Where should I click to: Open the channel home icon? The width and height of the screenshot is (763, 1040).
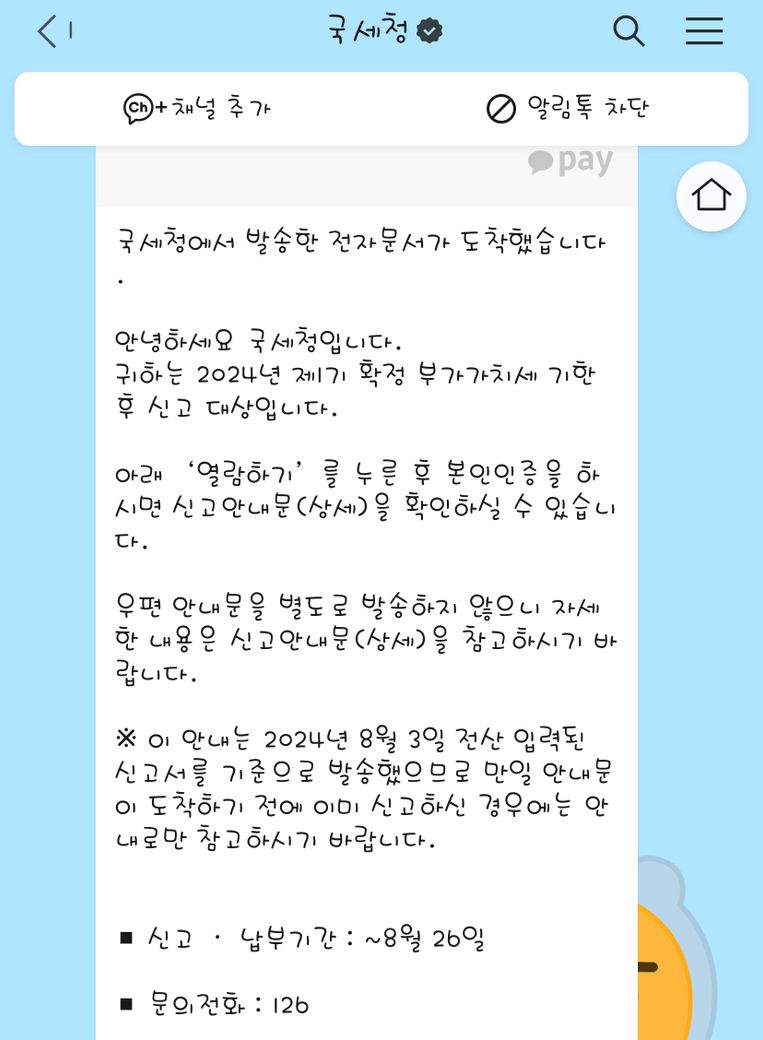pos(711,195)
